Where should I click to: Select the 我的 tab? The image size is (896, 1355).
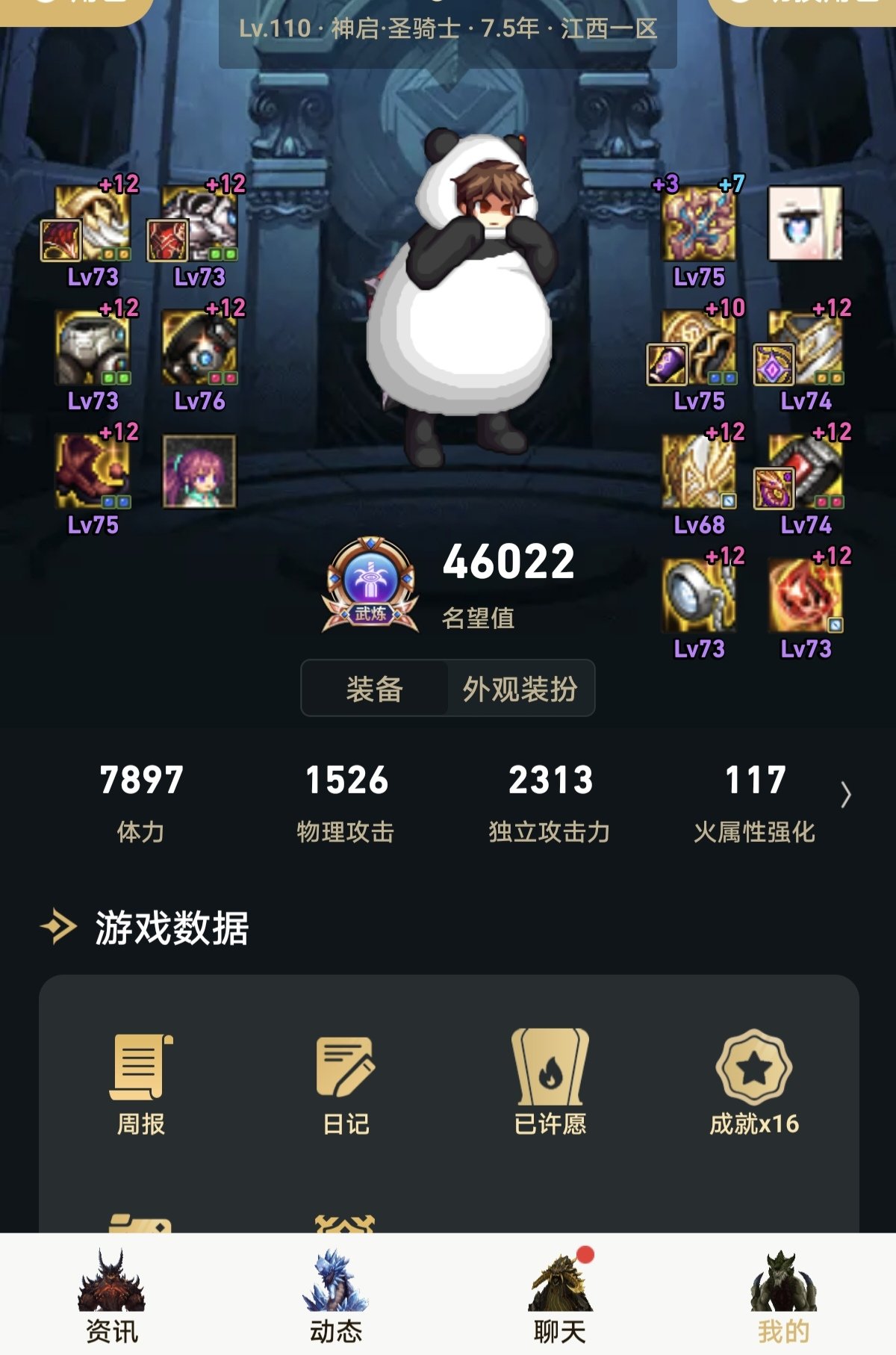(x=783, y=1296)
